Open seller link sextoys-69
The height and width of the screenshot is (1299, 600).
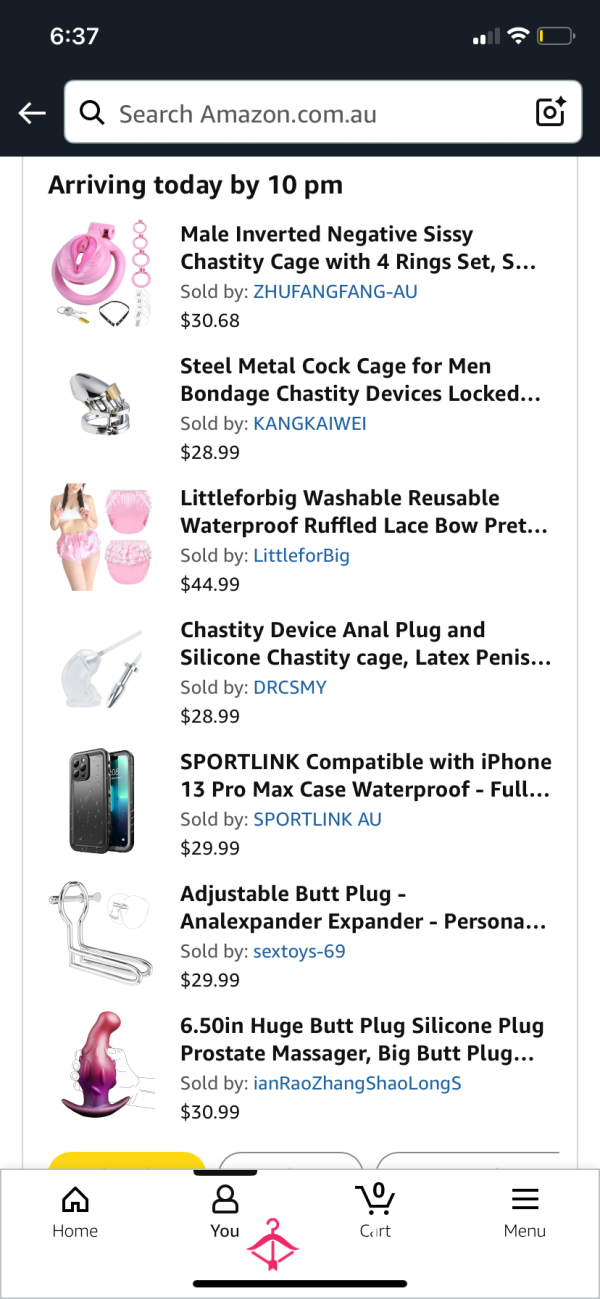click(x=299, y=952)
